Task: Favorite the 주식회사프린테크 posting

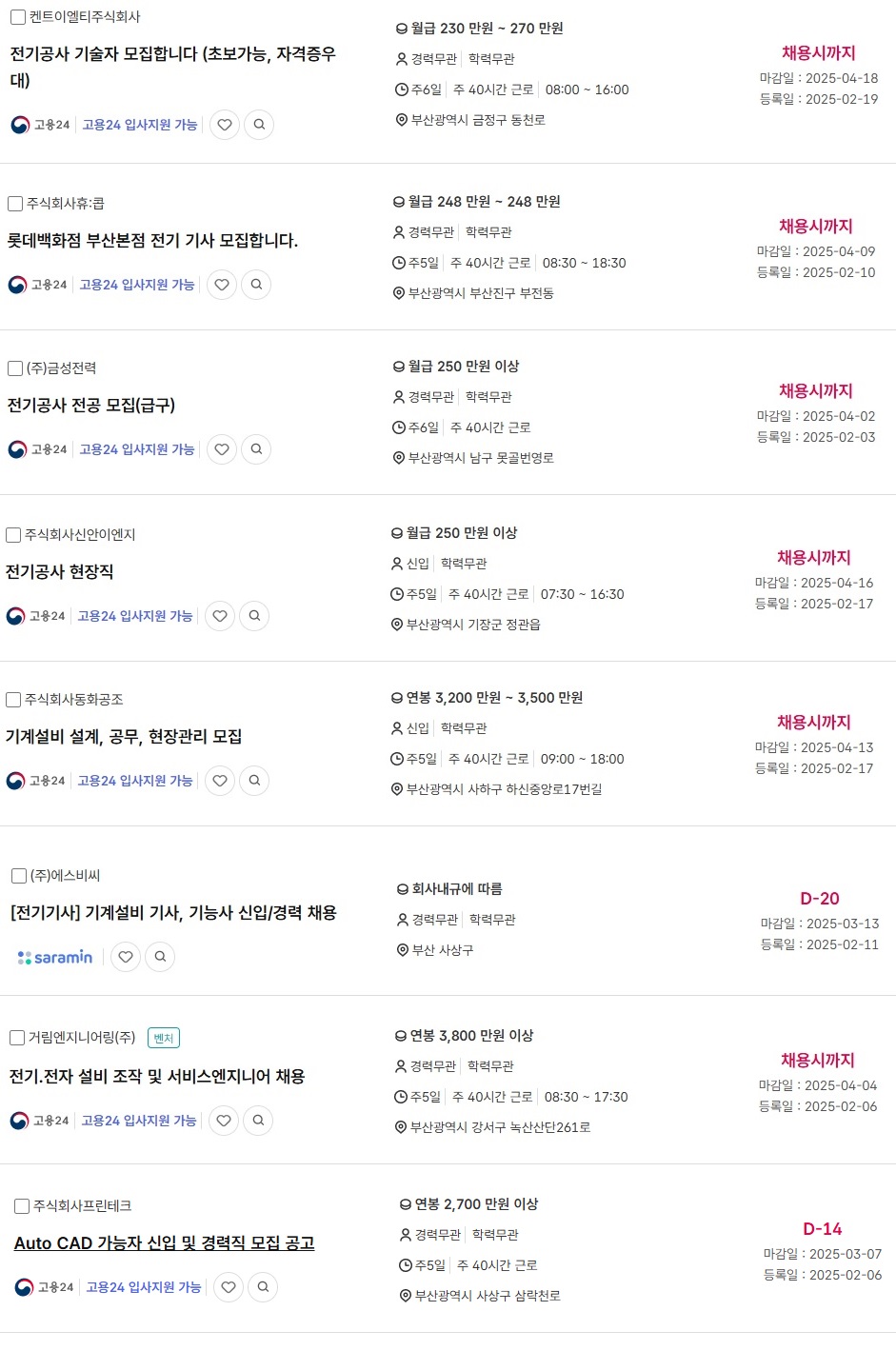Action: tap(229, 1287)
